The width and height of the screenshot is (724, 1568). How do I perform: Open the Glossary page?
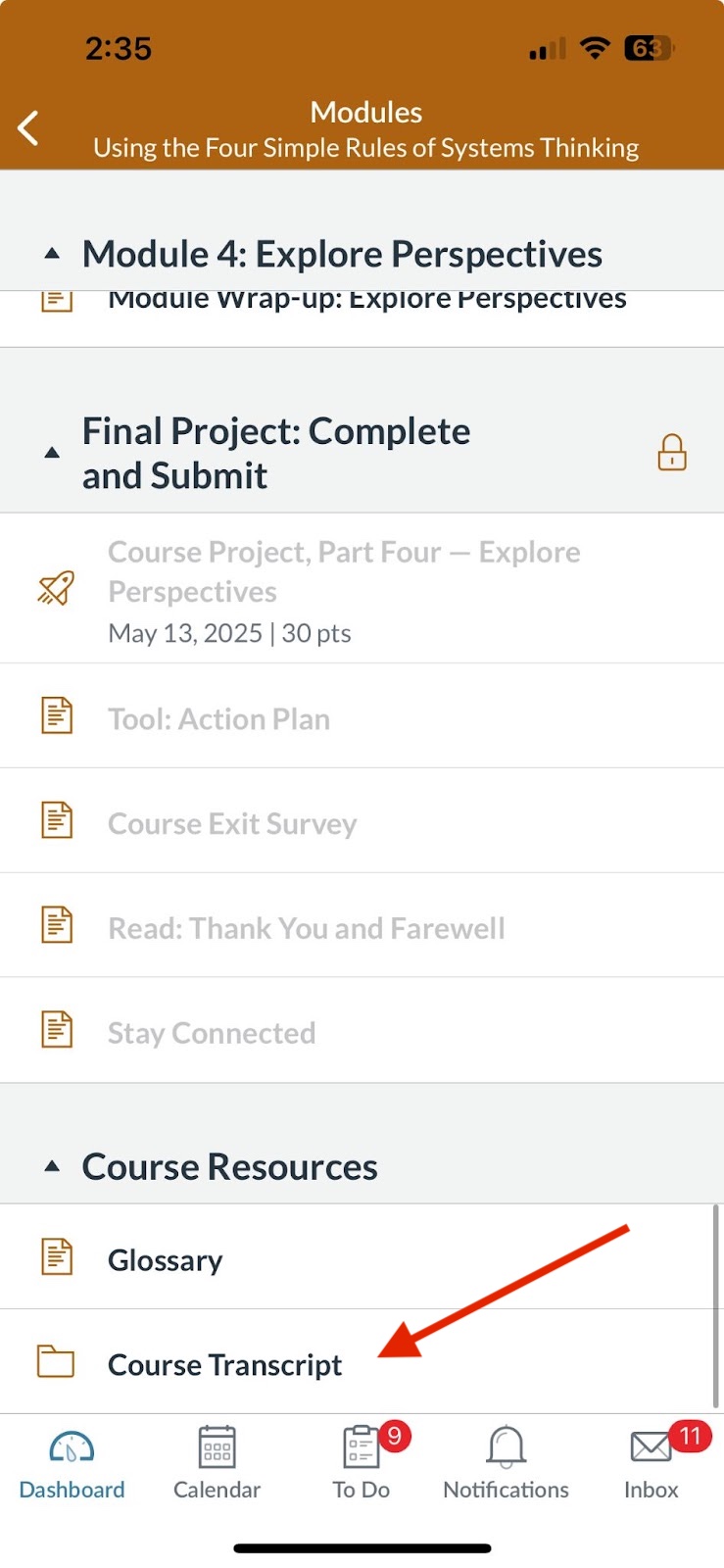(x=362, y=1257)
